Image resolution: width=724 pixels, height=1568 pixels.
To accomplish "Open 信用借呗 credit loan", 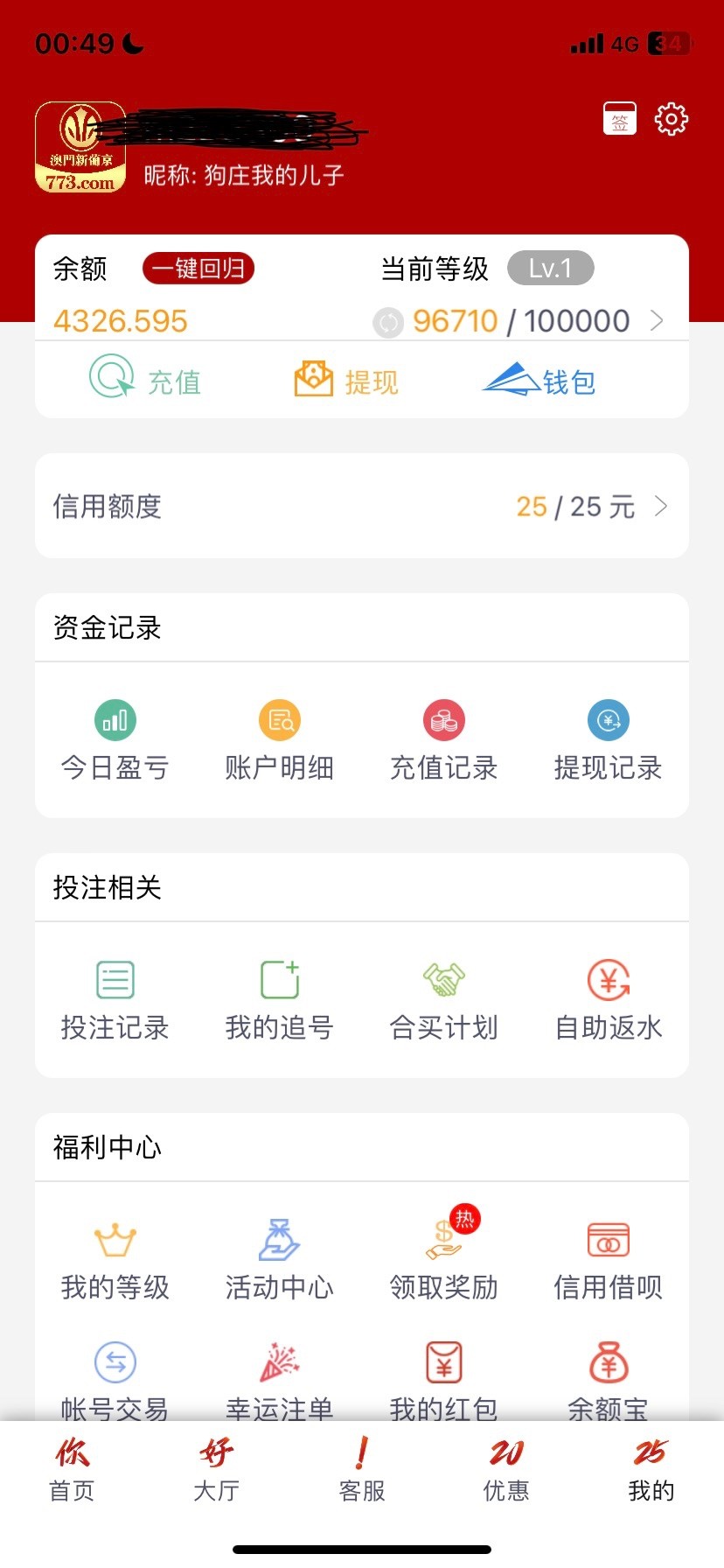I will click(609, 1260).
